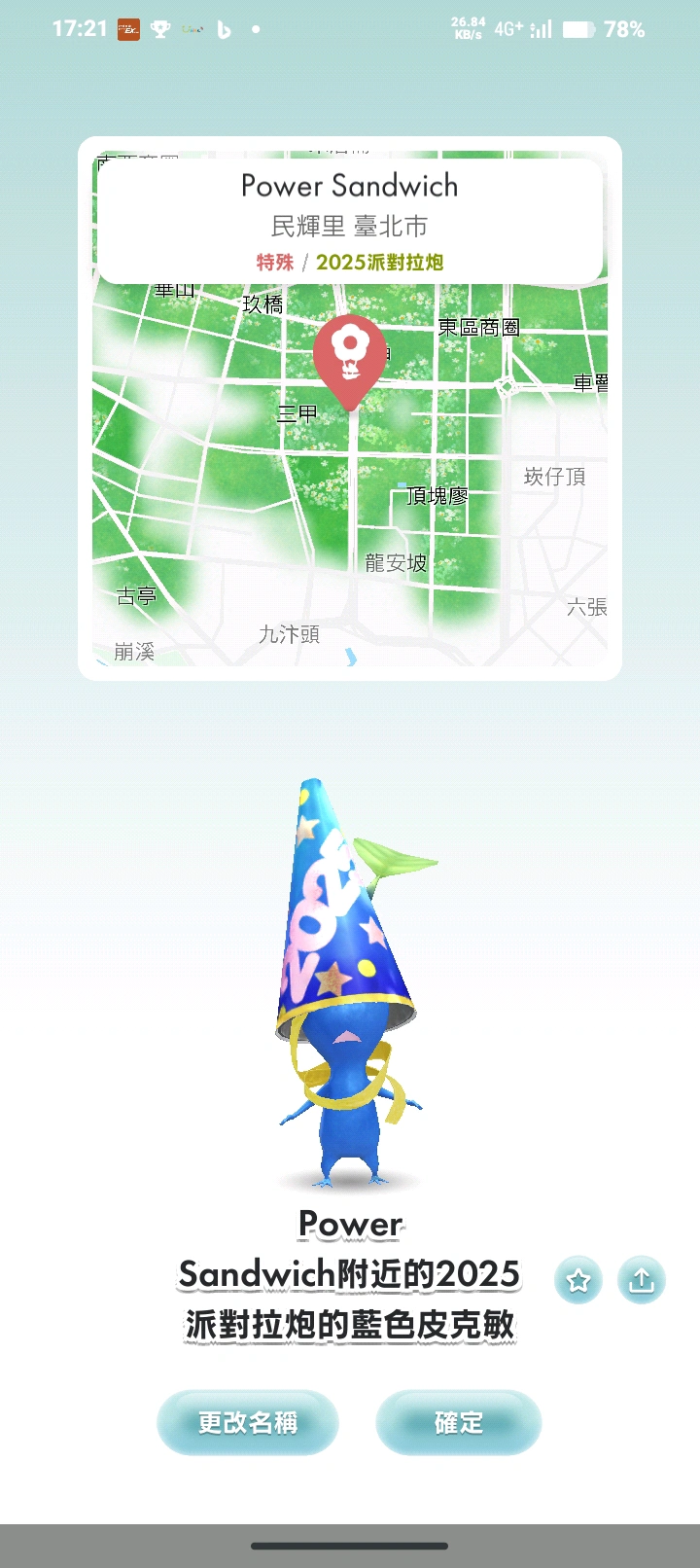Screen dimensions: 700x1568
Task: Share this Pikmin using the share icon
Action: pos(642,1280)
